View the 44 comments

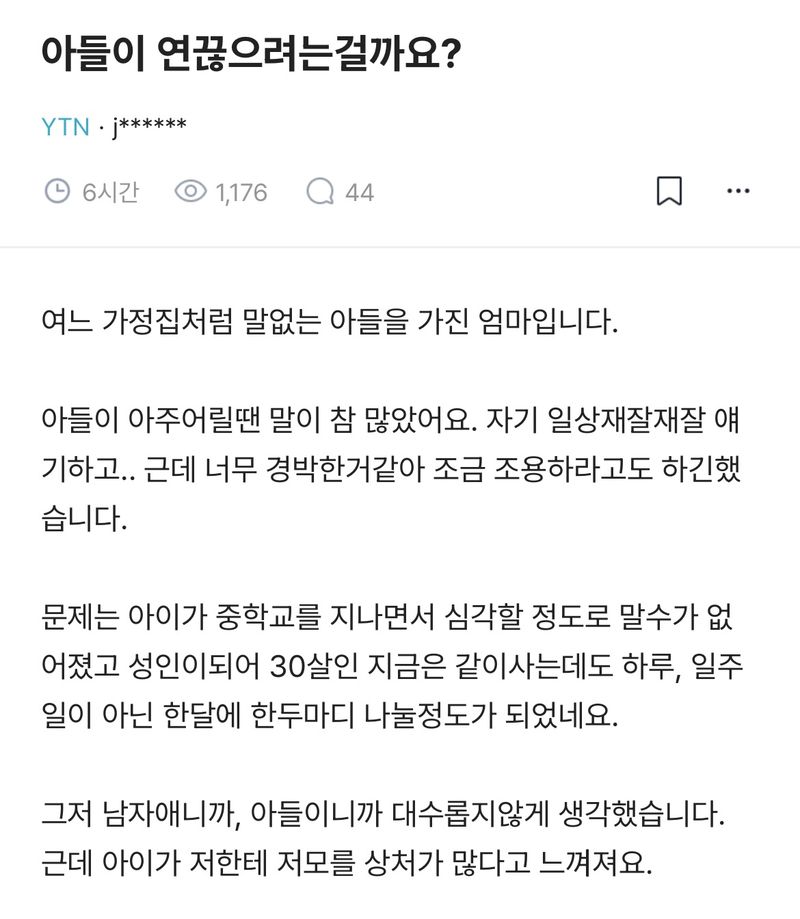pos(340,192)
